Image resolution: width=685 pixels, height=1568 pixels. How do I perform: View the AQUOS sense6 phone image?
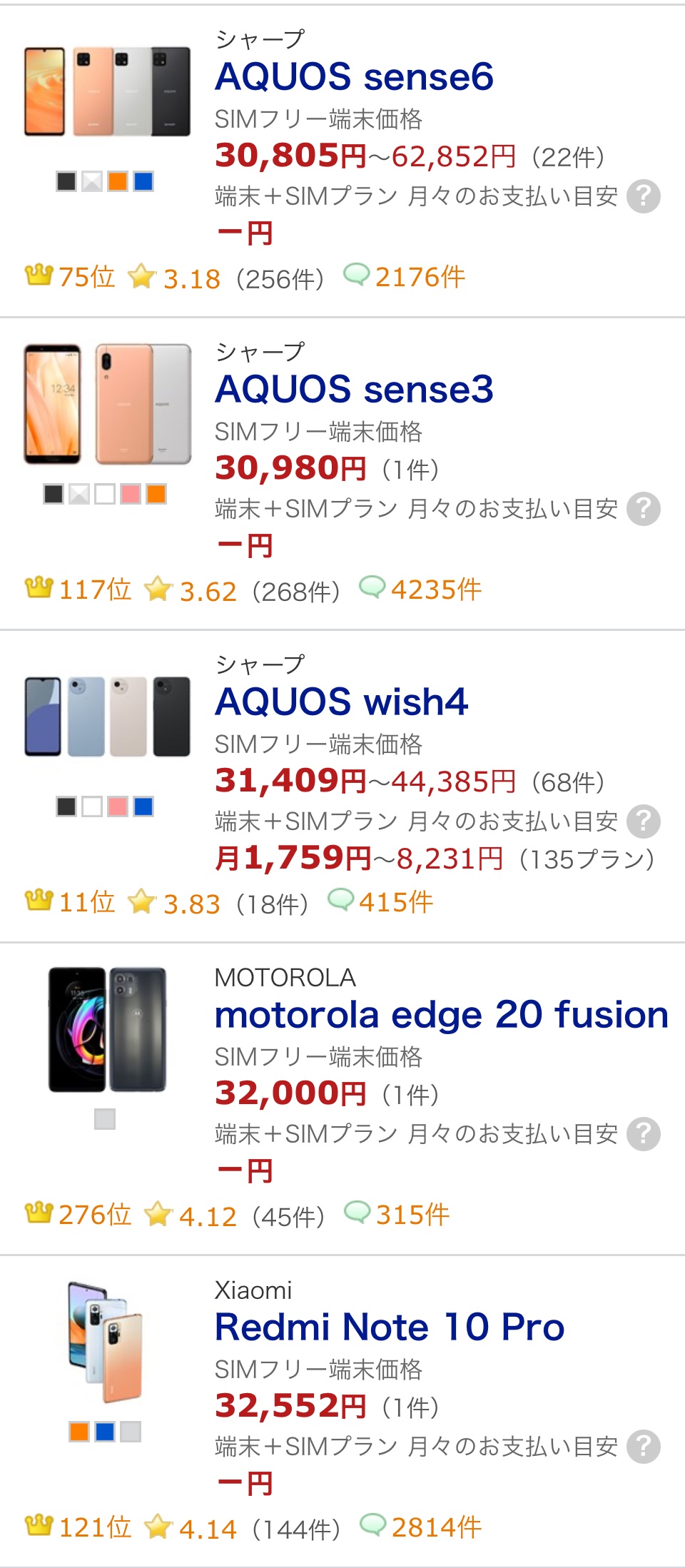pyautogui.click(x=107, y=91)
